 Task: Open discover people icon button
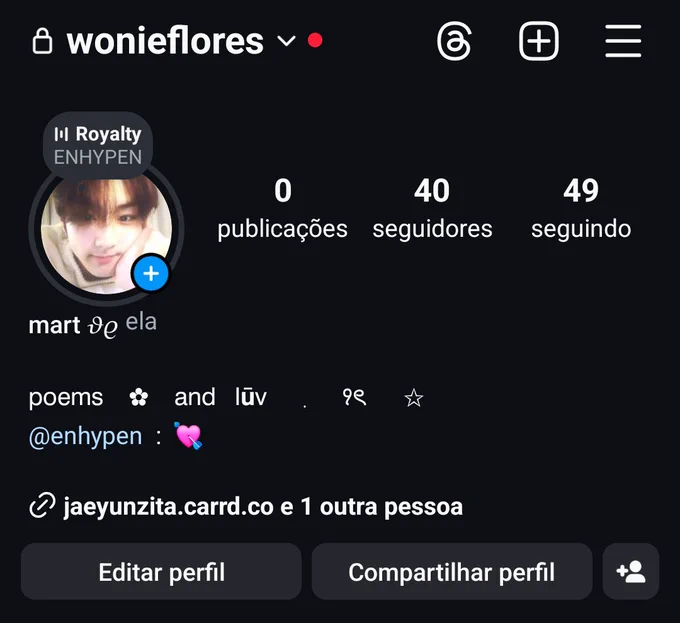coord(631,572)
